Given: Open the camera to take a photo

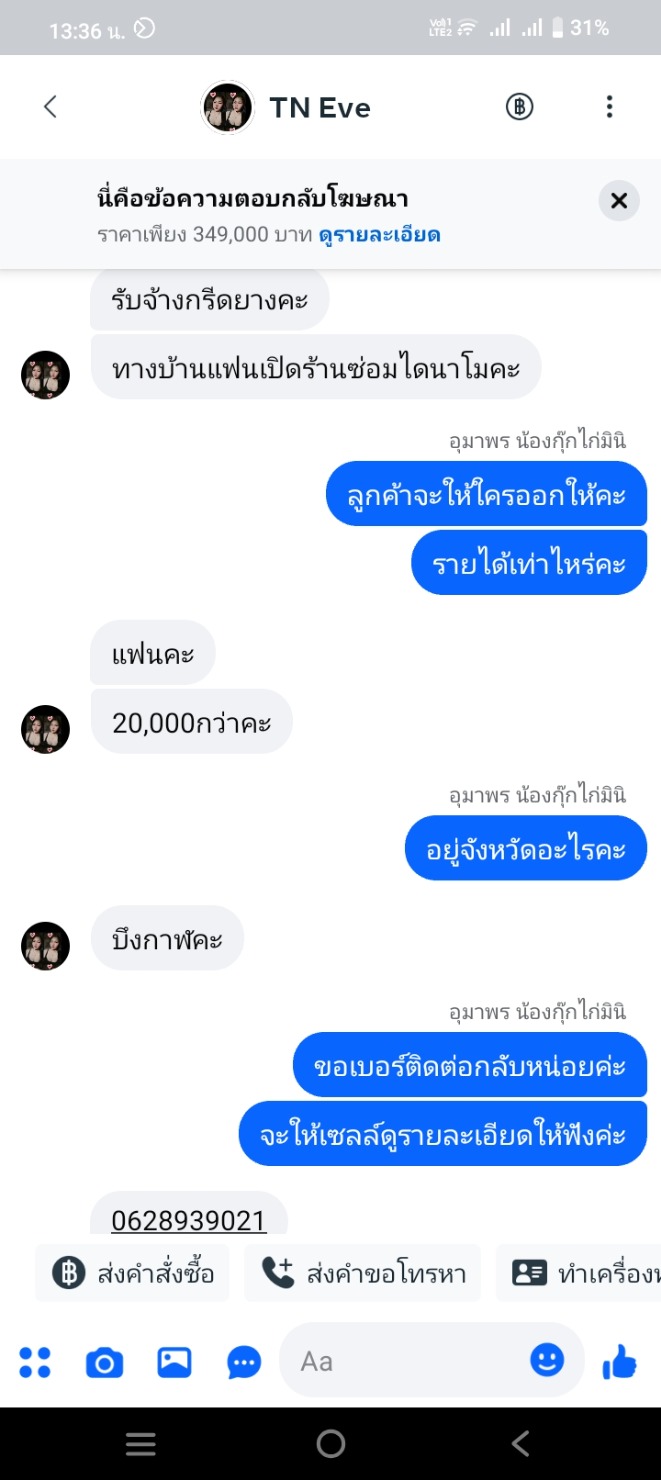Looking at the screenshot, I should coord(104,1362).
